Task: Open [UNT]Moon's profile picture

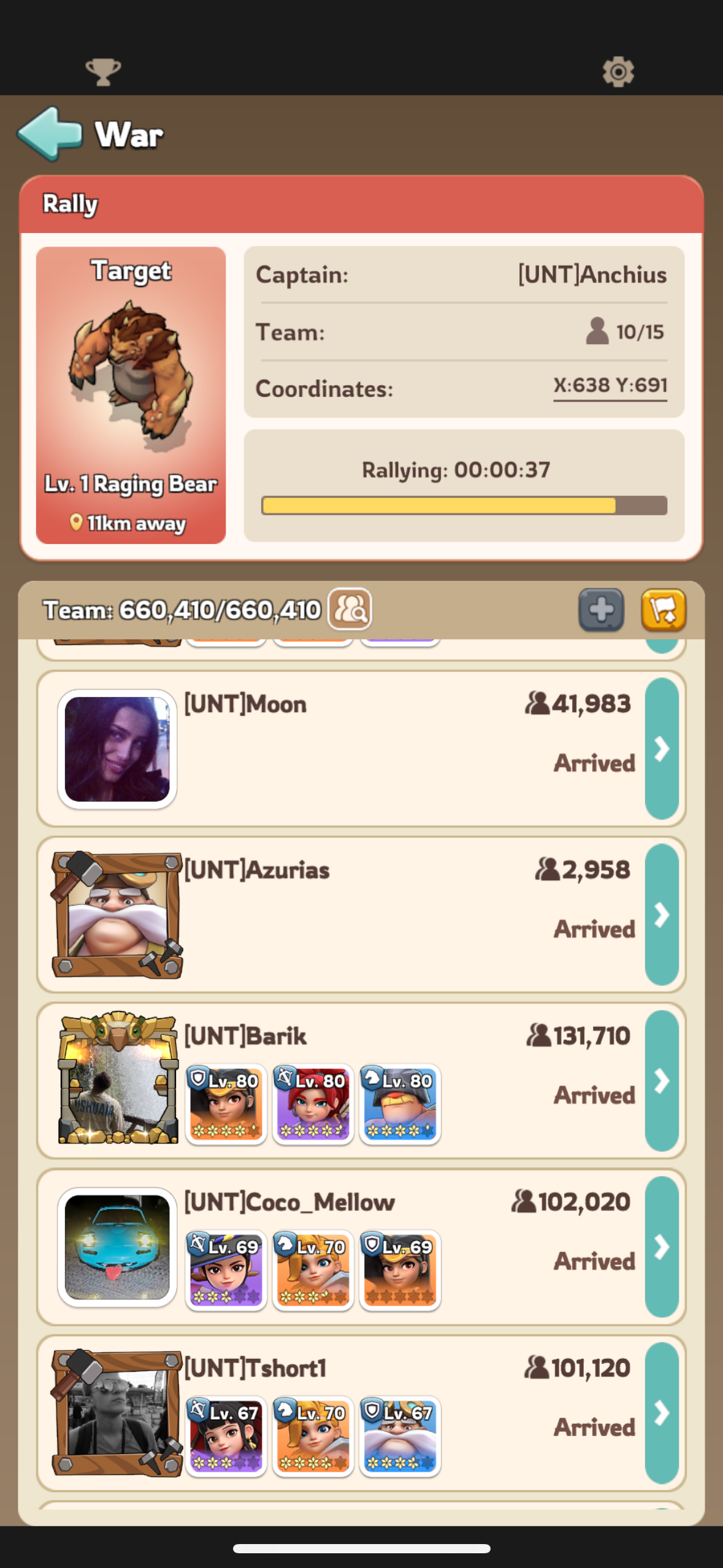Action: pyautogui.click(x=117, y=748)
